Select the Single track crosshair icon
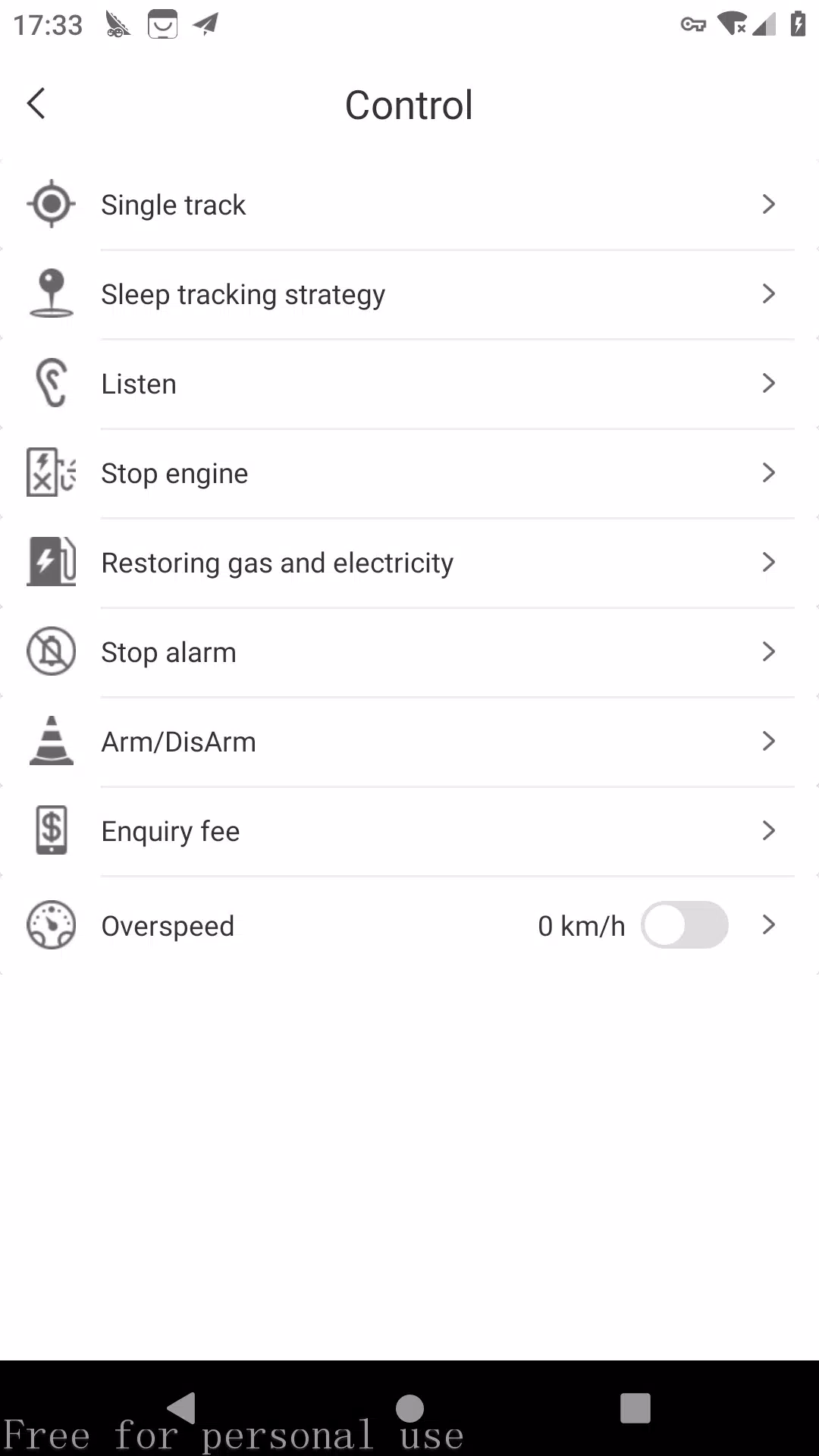The width and height of the screenshot is (819, 1456). 51,203
